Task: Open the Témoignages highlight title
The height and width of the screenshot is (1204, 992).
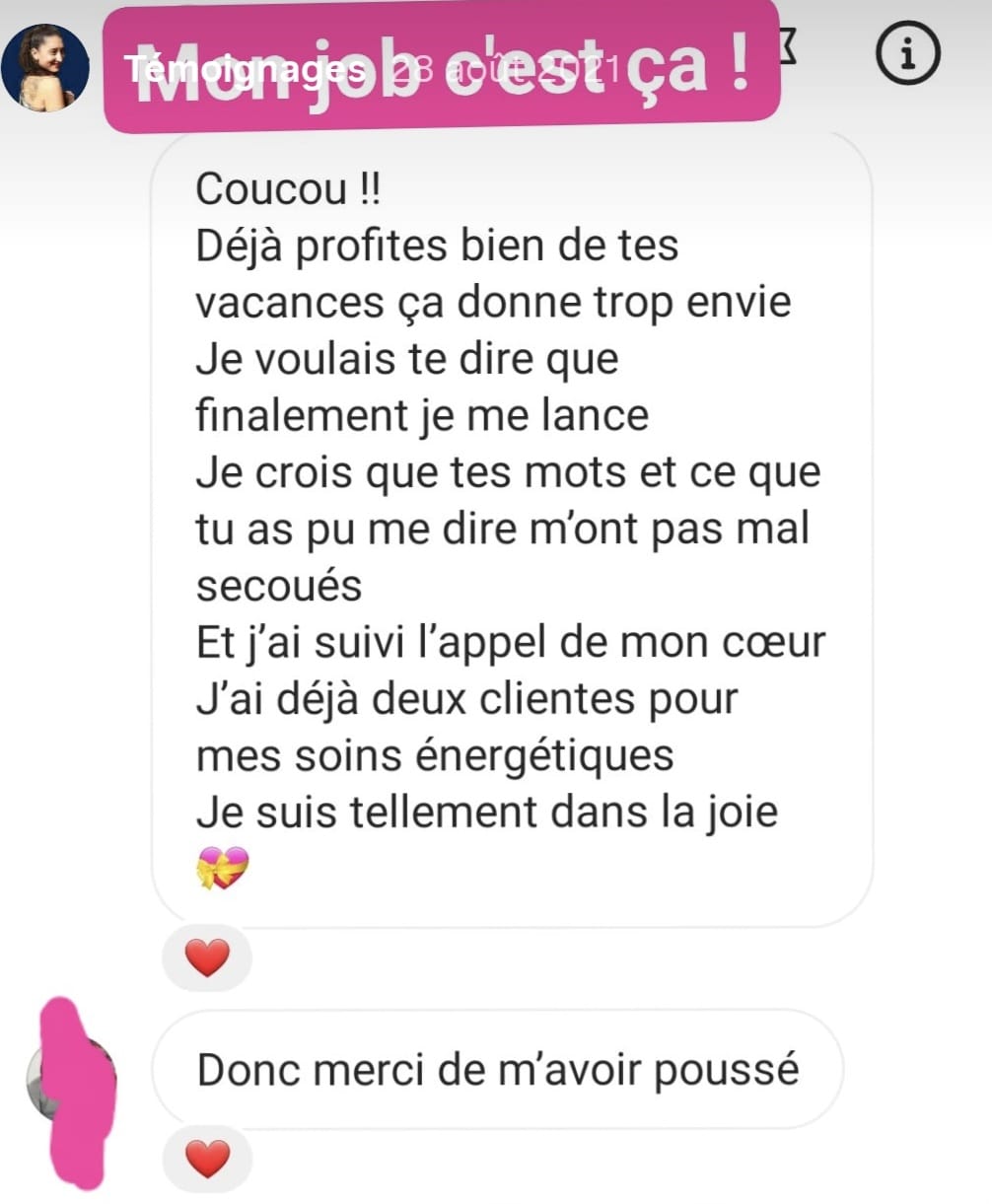Action: [x=247, y=70]
